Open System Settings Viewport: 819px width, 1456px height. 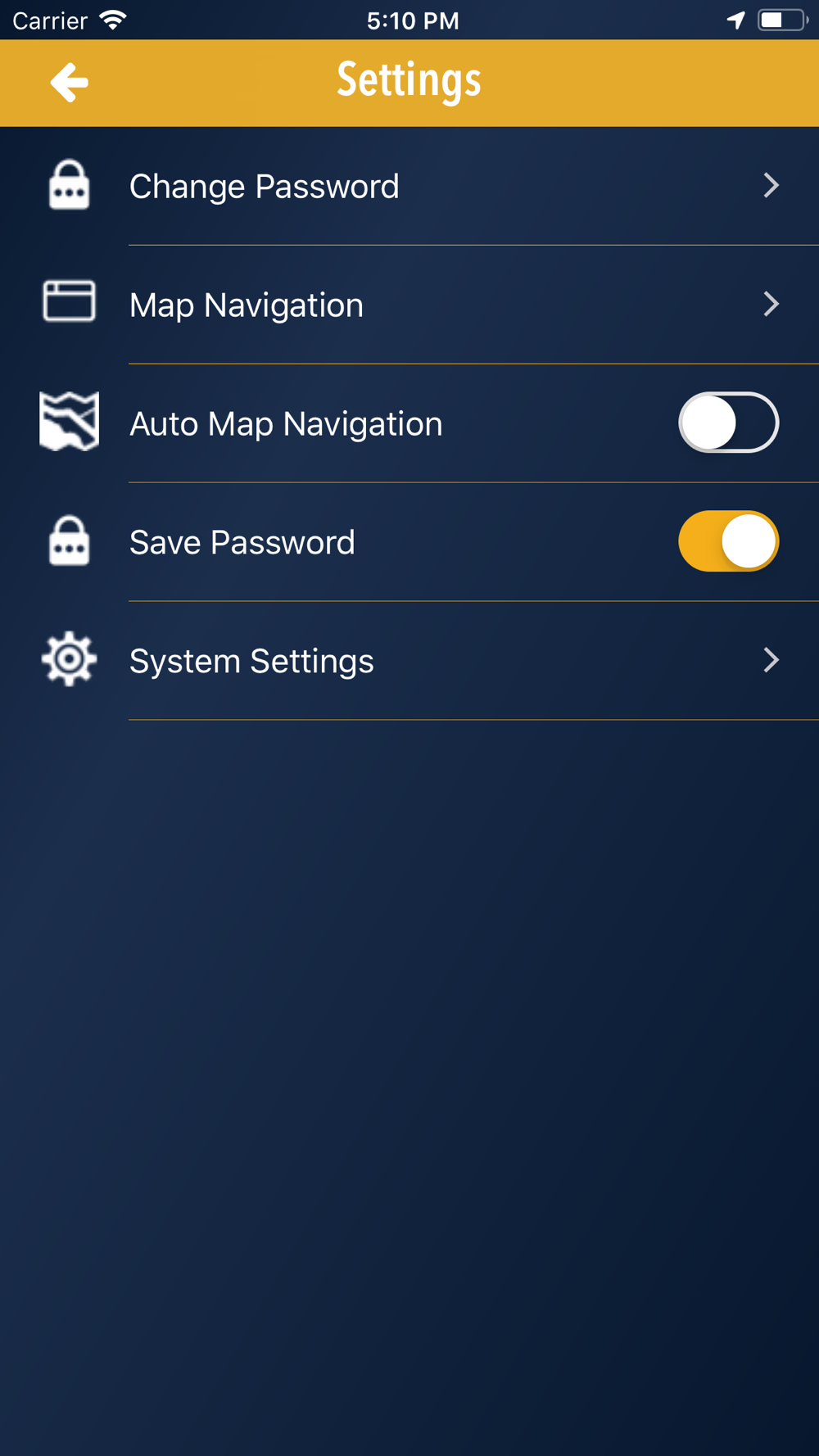409,660
